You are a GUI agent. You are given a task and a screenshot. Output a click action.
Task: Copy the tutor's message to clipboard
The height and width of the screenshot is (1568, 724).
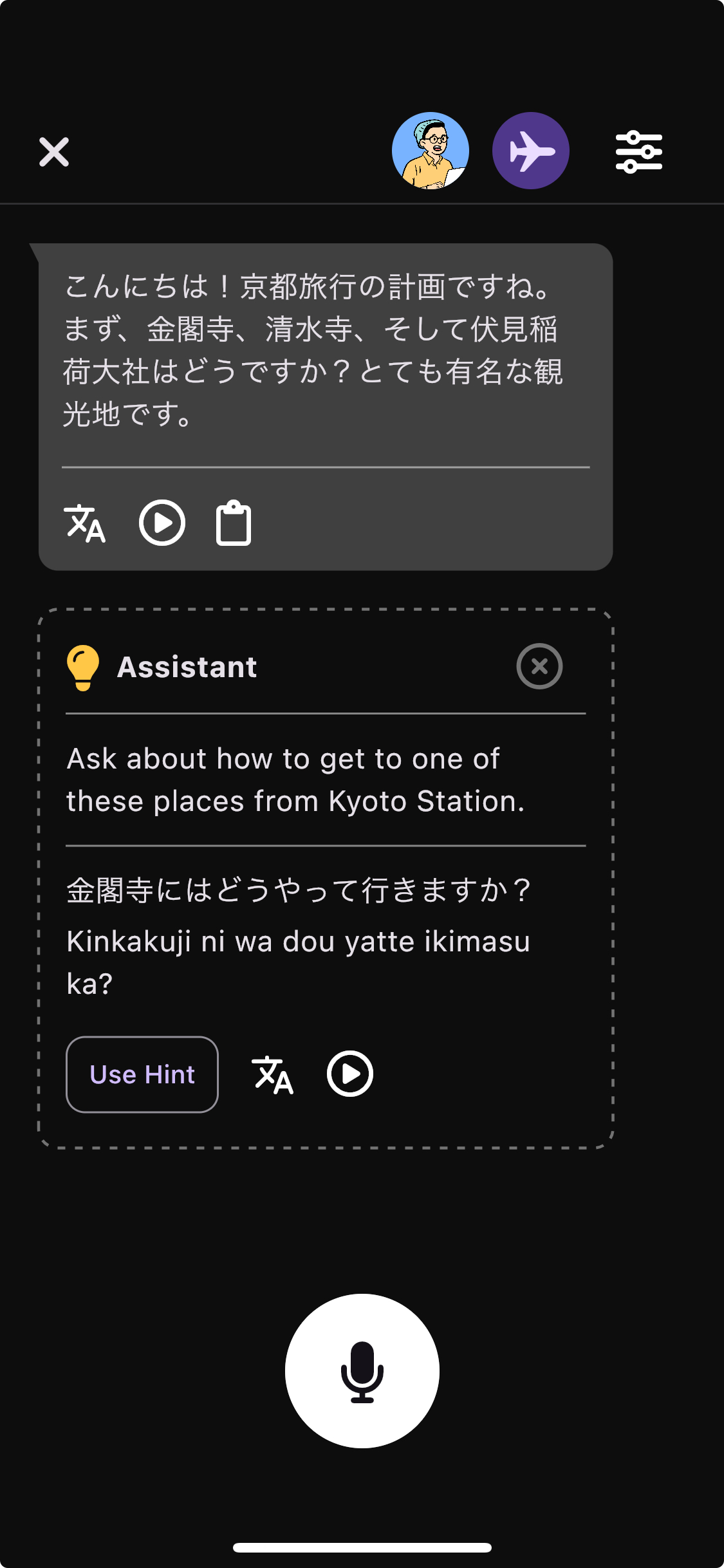[x=234, y=523]
